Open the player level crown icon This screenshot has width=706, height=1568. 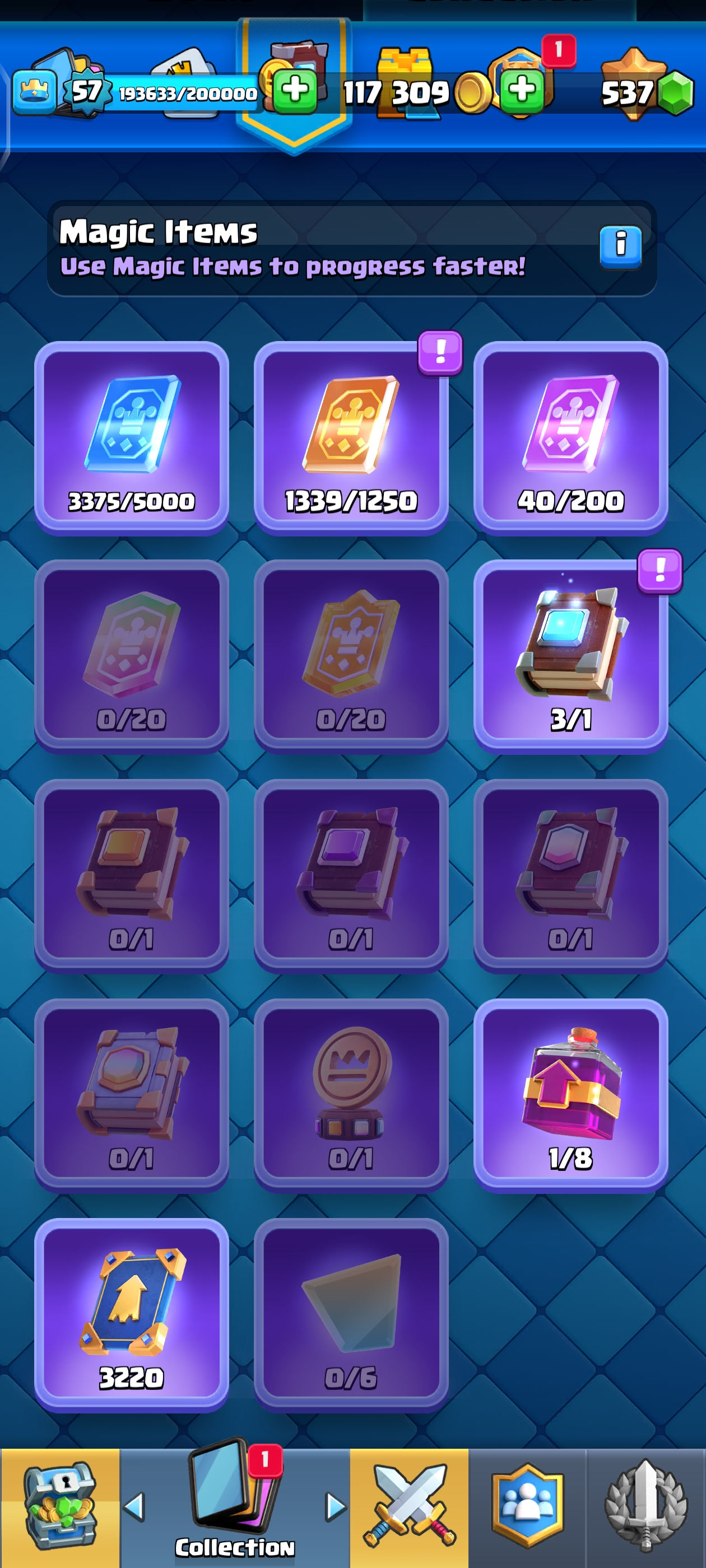point(35,92)
